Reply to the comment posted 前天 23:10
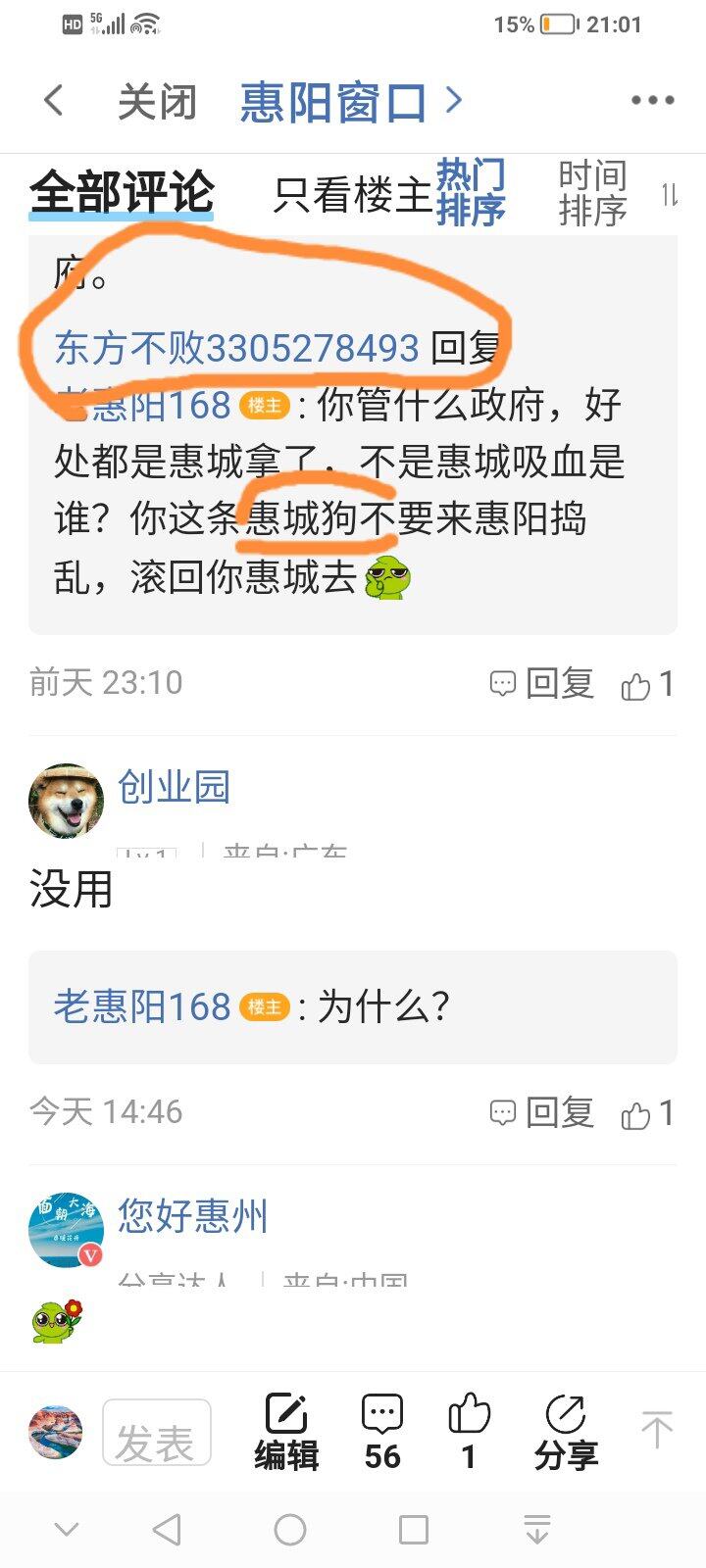706x1568 pixels. [x=542, y=683]
